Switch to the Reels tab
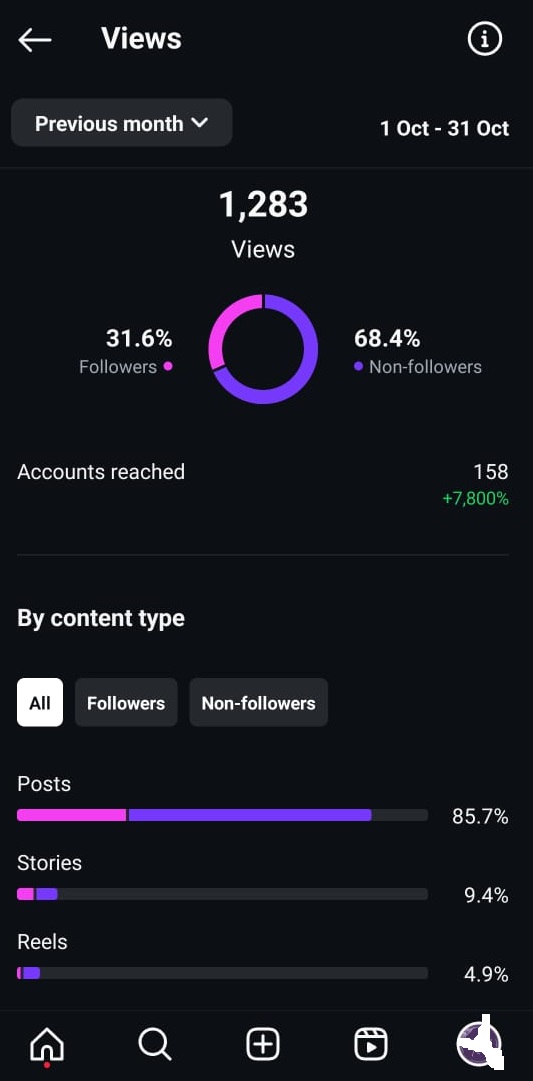 pos(371,1044)
